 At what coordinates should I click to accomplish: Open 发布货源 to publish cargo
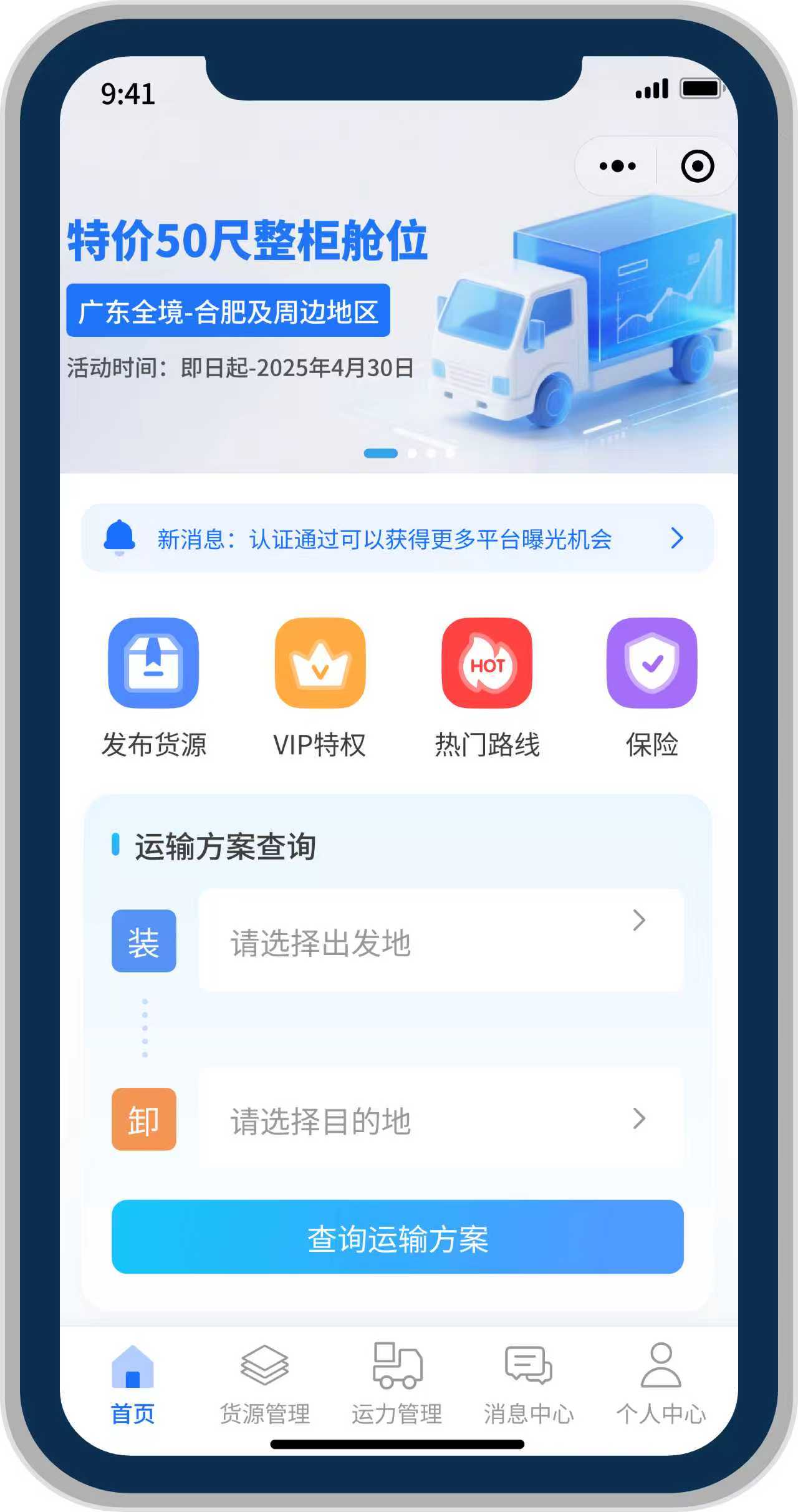coord(153,686)
